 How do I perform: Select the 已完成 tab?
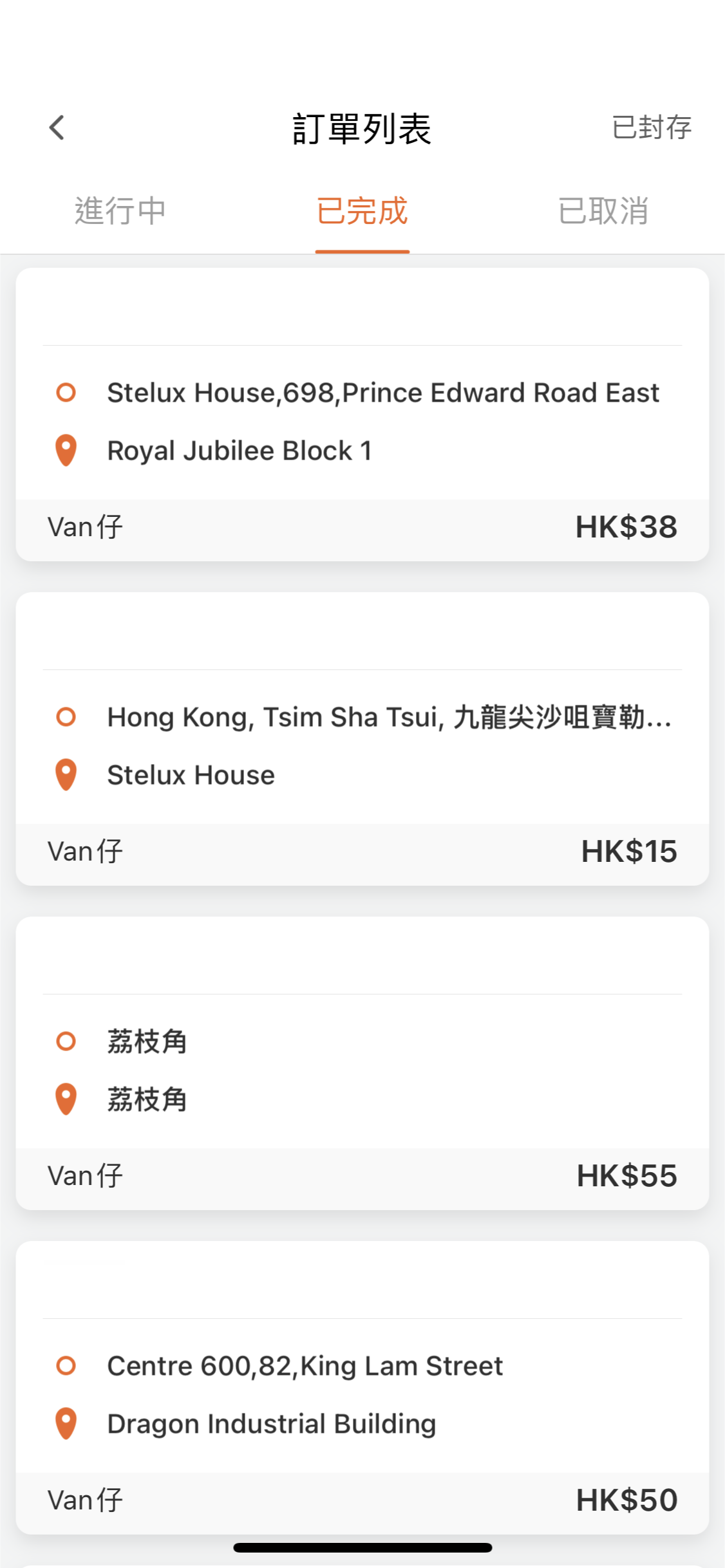point(362,211)
